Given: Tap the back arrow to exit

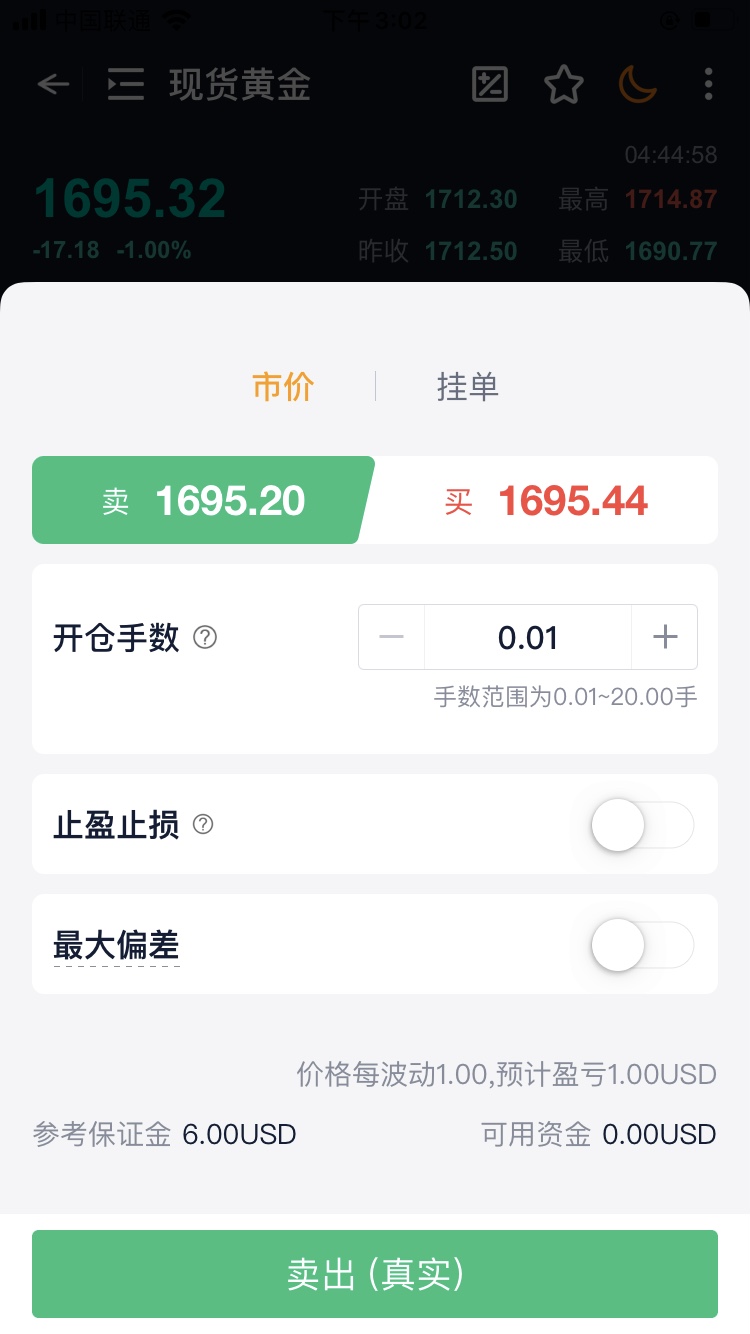Looking at the screenshot, I should click(52, 85).
